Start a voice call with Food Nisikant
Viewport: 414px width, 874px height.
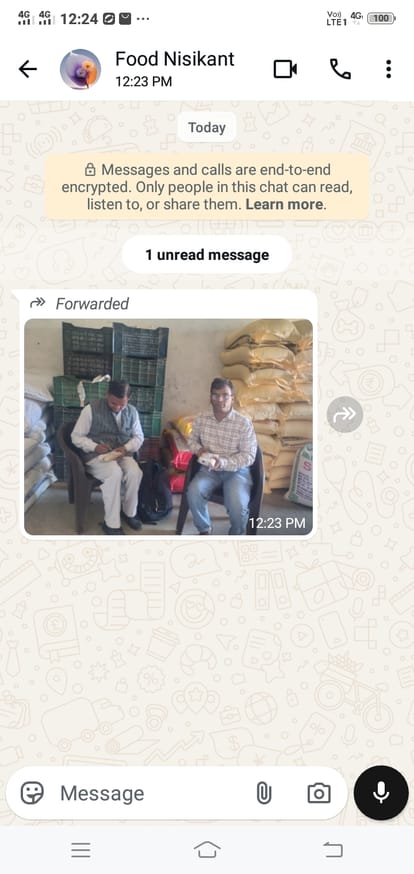click(x=340, y=69)
